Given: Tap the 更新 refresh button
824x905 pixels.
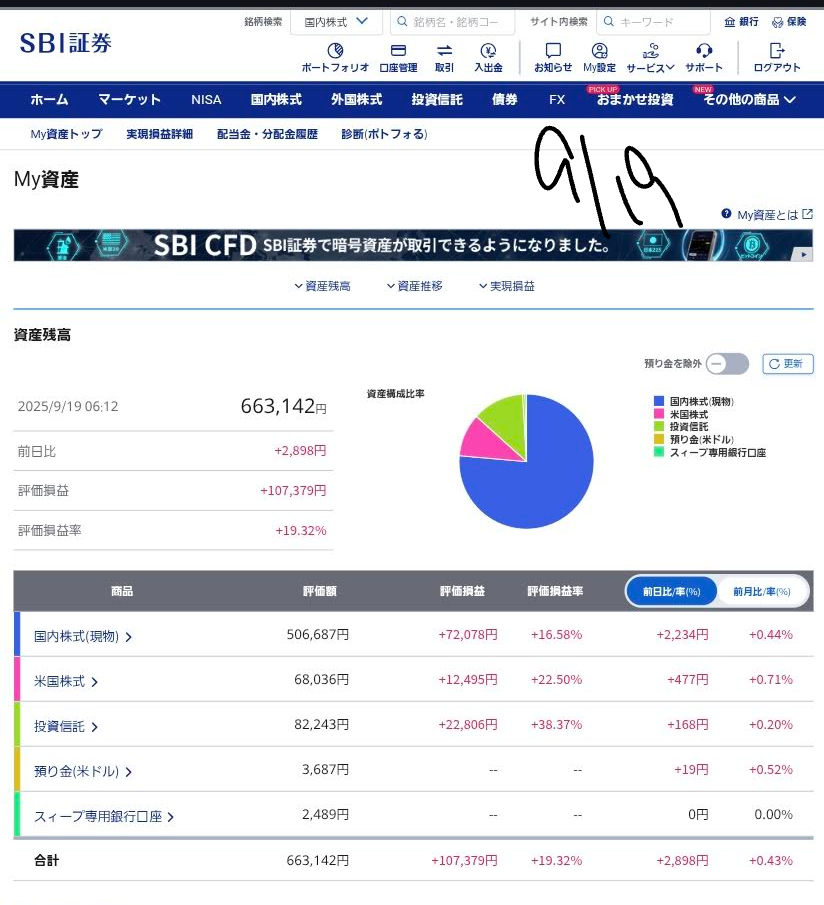Looking at the screenshot, I should (x=788, y=364).
